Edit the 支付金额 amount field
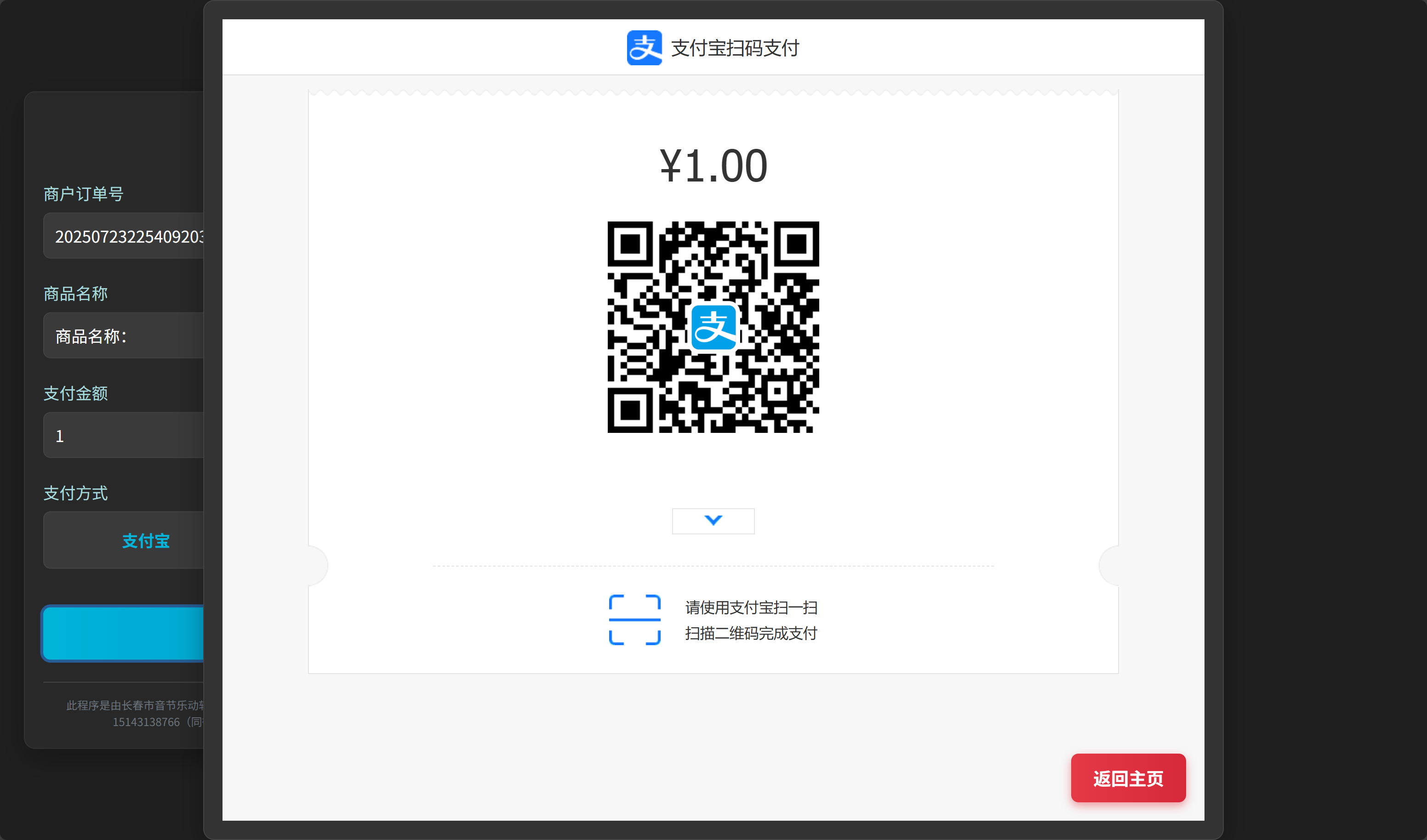Viewport: 1427px width, 840px height. tap(125, 435)
